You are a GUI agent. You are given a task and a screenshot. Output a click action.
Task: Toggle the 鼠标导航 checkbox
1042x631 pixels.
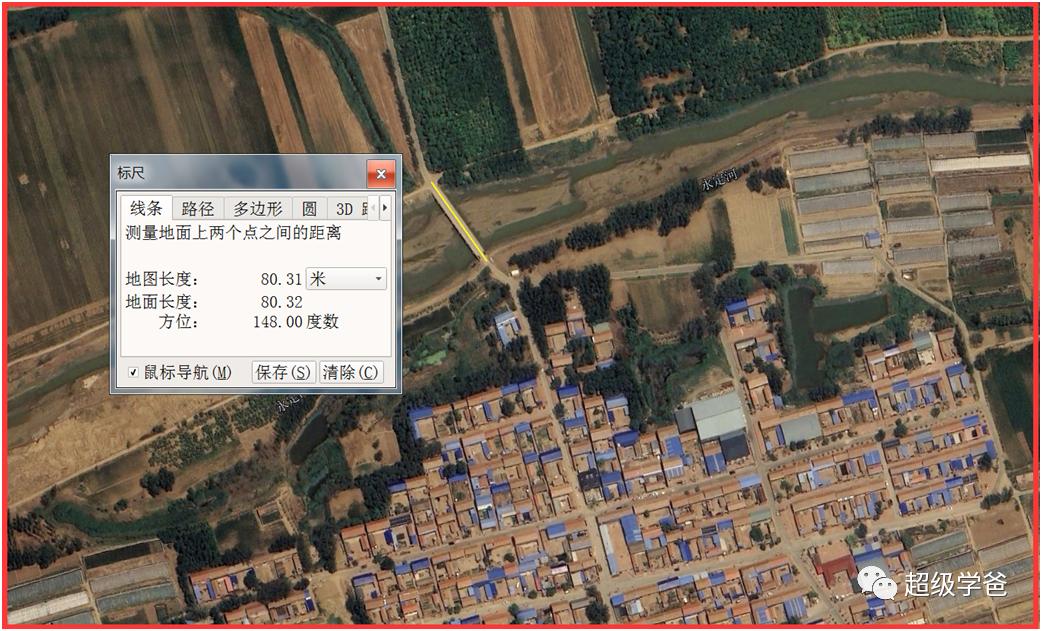[x=133, y=372]
